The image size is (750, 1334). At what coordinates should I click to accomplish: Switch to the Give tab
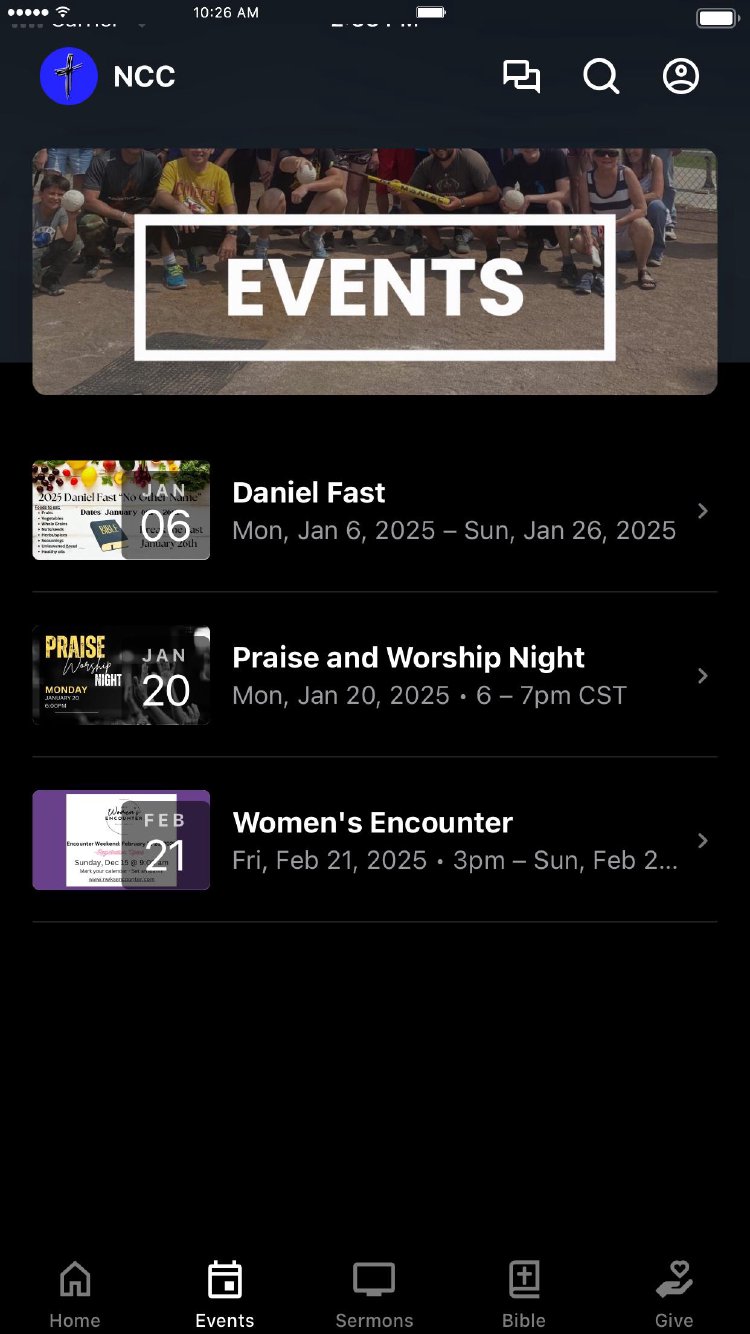pyautogui.click(x=674, y=1294)
